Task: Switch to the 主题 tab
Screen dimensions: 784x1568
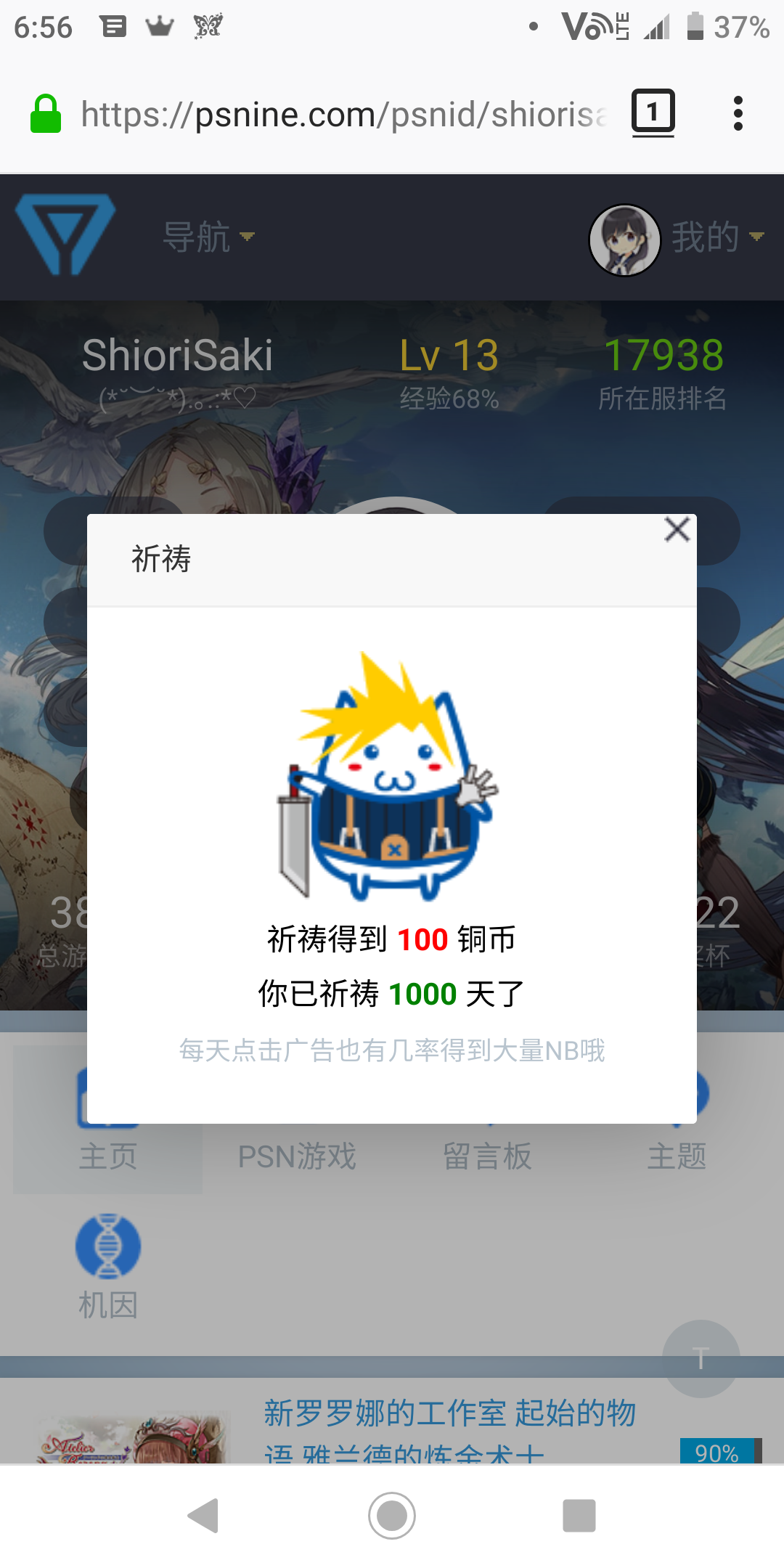Action: click(677, 1155)
